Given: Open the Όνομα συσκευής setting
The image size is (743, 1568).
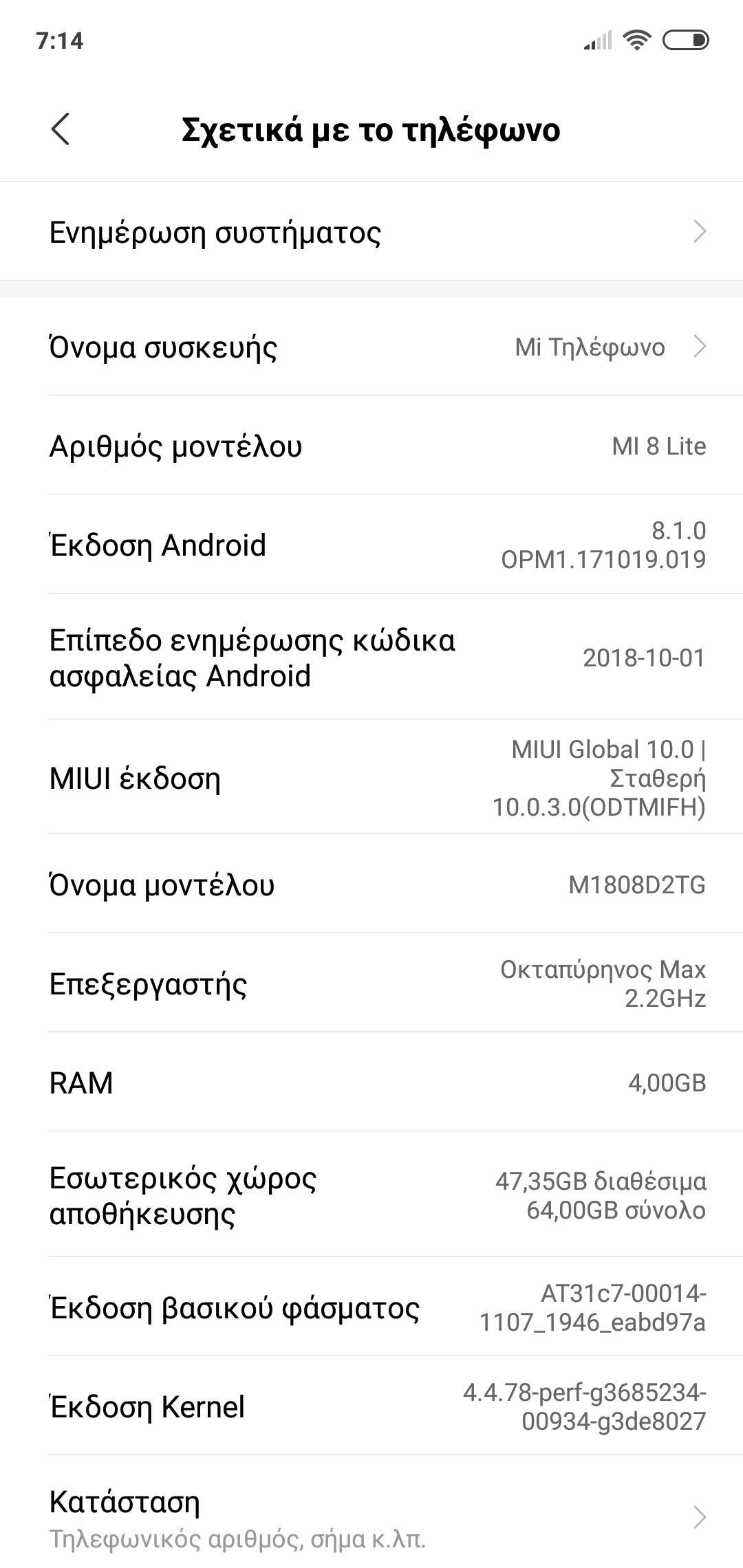Looking at the screenshot, I should click(371, 347).
